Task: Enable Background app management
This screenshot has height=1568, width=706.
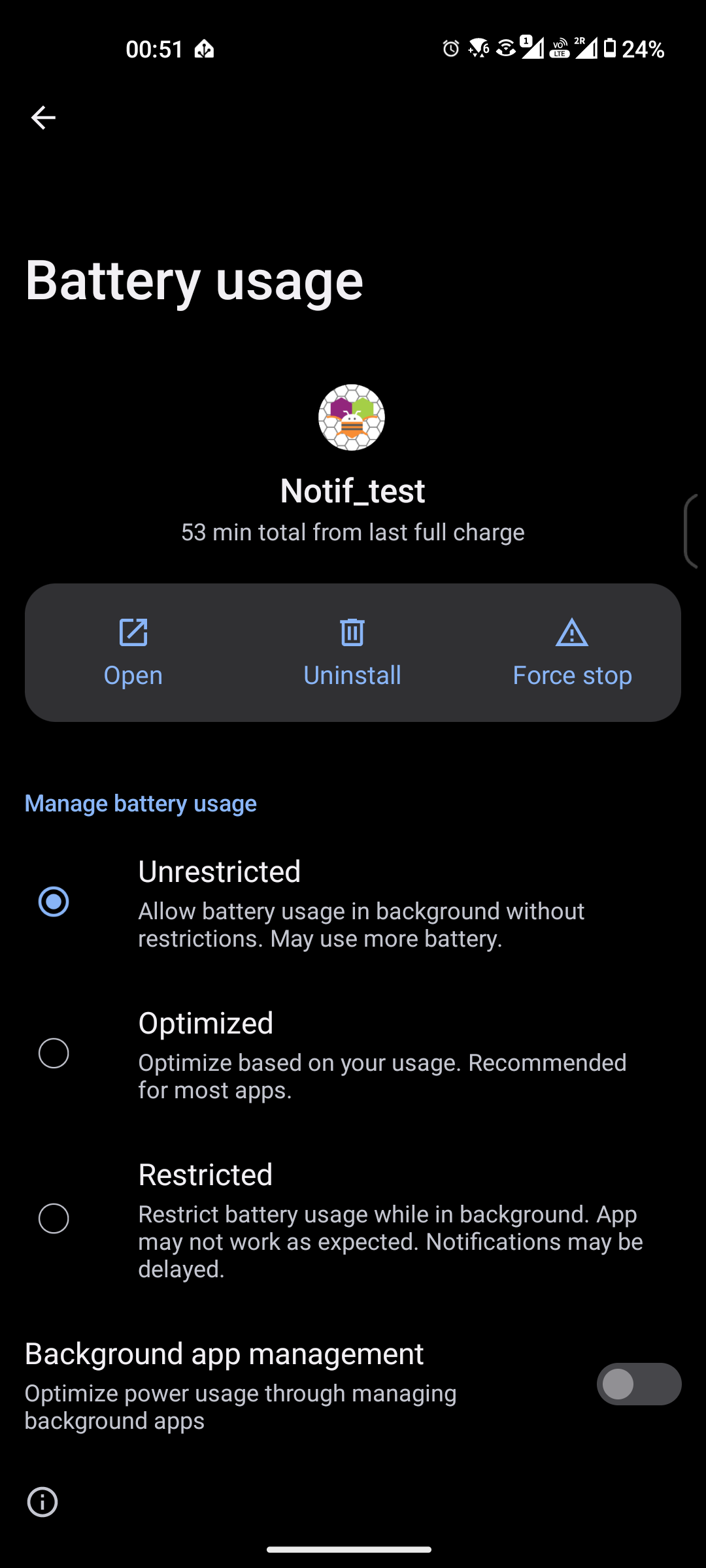Action: pos(638,1384)
